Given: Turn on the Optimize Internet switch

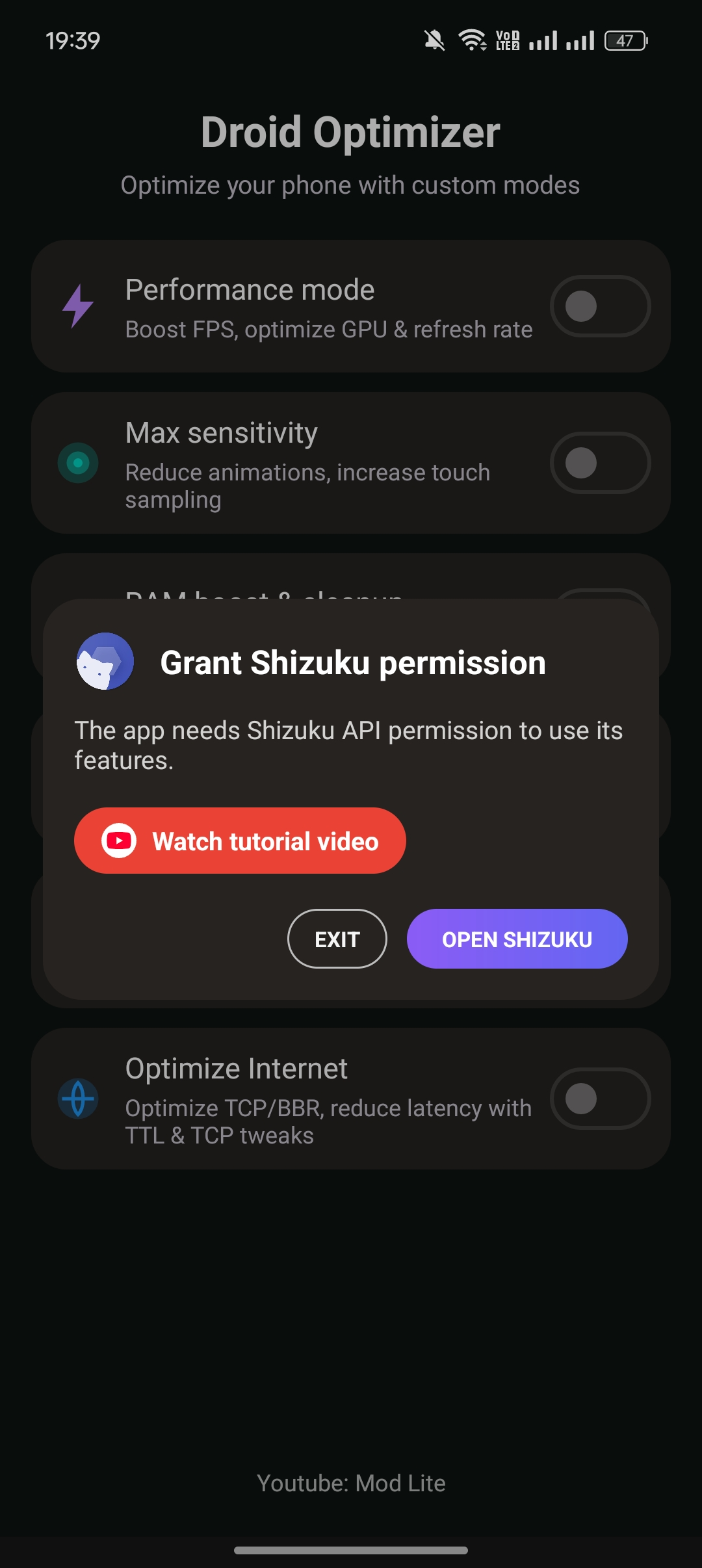Looking at the screenshot, I should click(x=599, y=1099).
